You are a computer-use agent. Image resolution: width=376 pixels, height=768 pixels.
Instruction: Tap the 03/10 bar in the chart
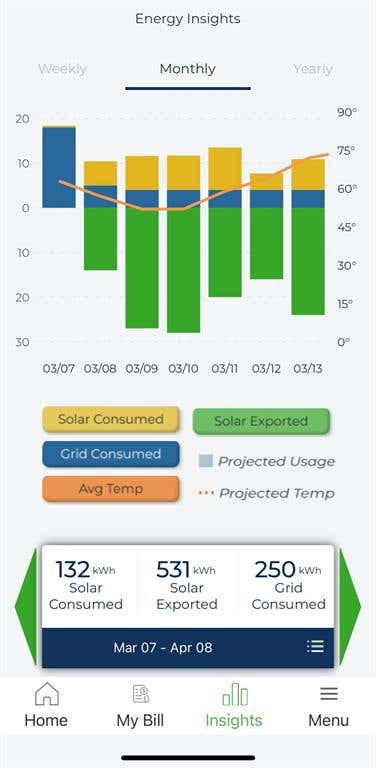tap(184, 244)
